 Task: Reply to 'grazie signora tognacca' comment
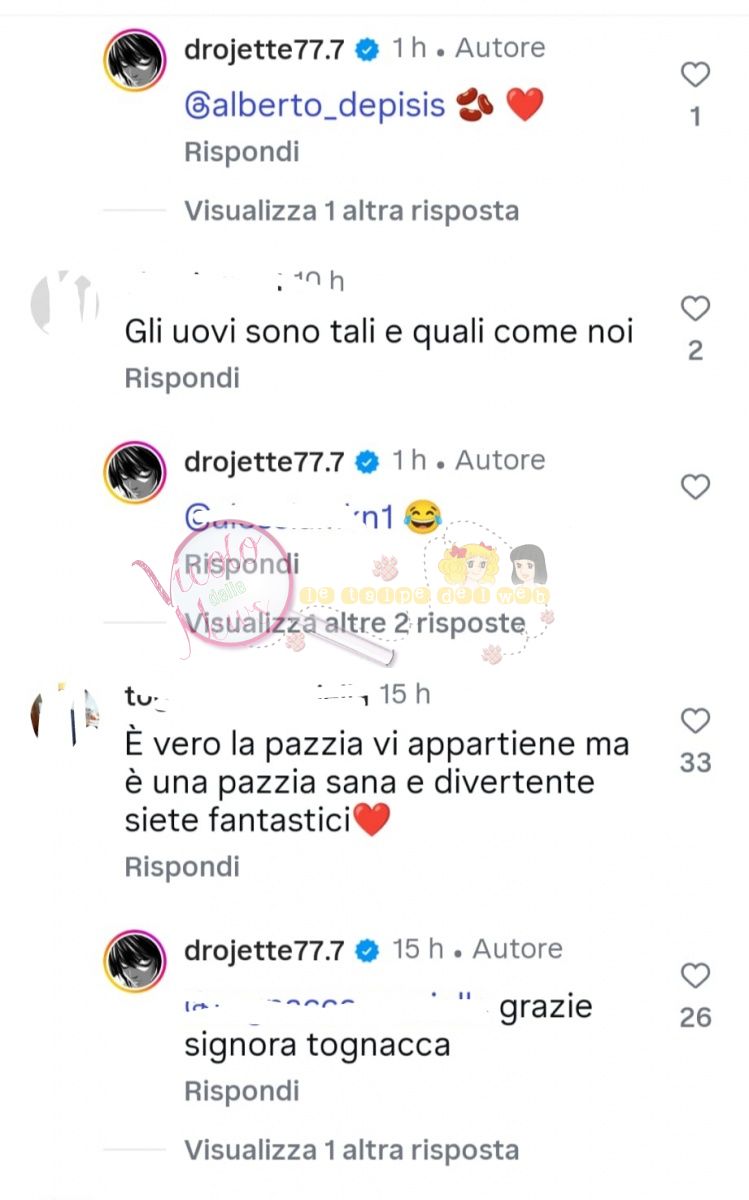pyautogui.click(x=242, y=1090)
